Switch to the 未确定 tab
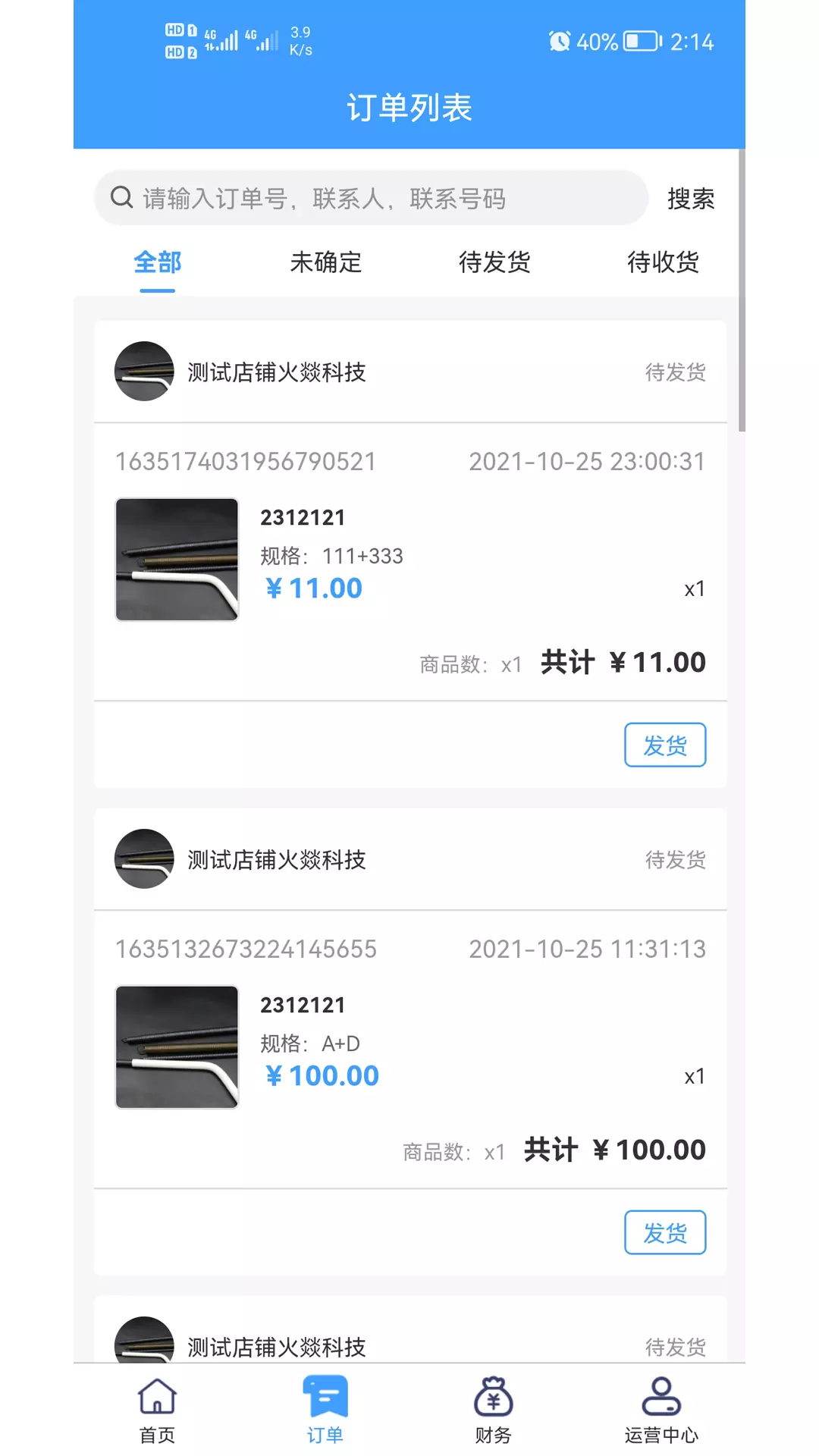This screenshot has width=819, height=1456. click(x=326, y=262)
